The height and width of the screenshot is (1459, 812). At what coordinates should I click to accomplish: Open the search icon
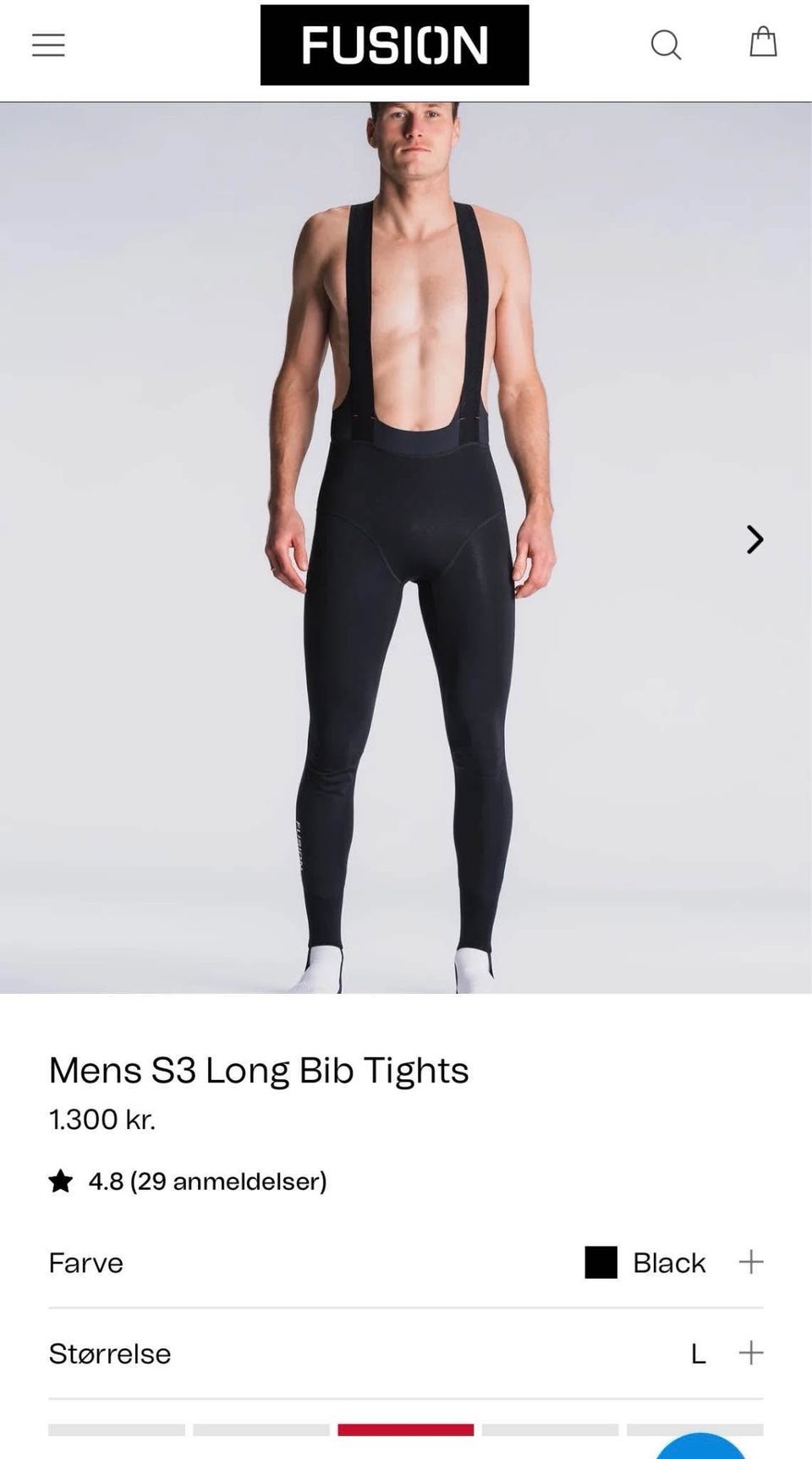666,45
